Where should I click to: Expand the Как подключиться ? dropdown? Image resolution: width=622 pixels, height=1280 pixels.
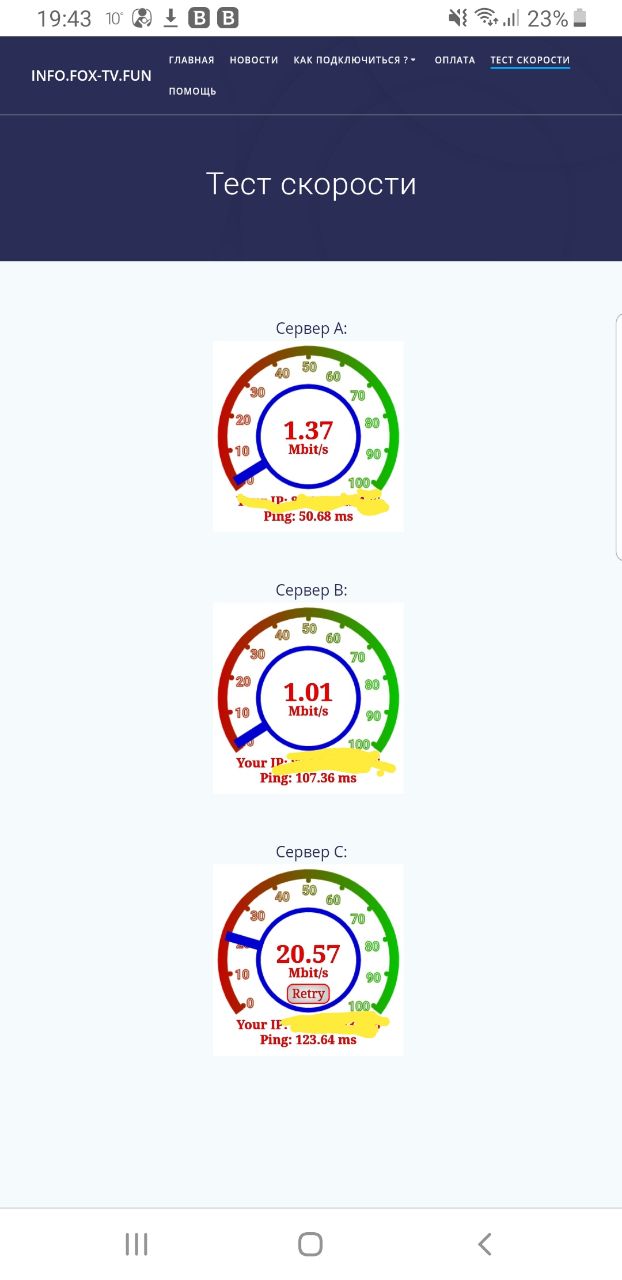(x=355, y=60)
